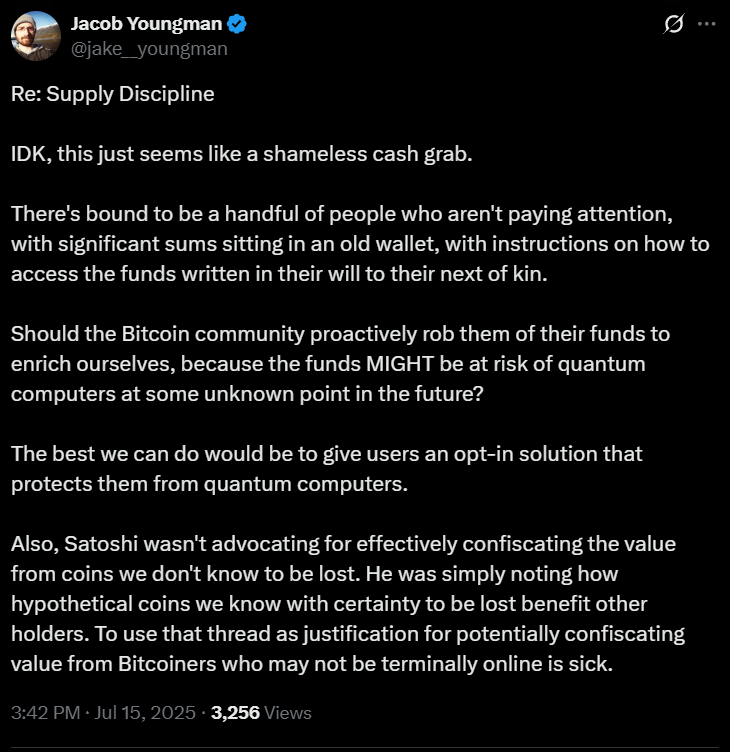Open Jacob Youngman's profile picture
The image size is (730, 752).
35,36
